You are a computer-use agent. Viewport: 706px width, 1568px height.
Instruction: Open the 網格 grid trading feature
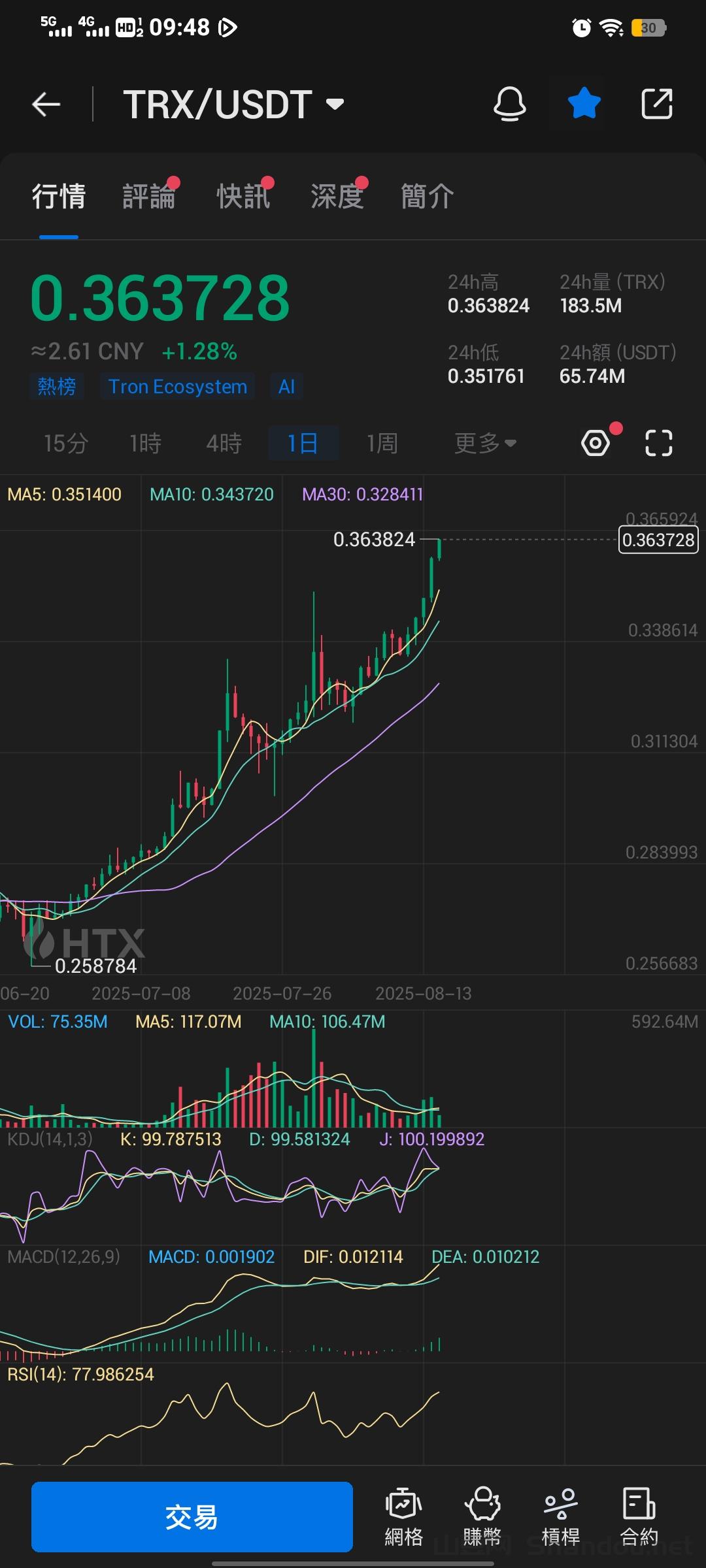tap(403, 1516)
